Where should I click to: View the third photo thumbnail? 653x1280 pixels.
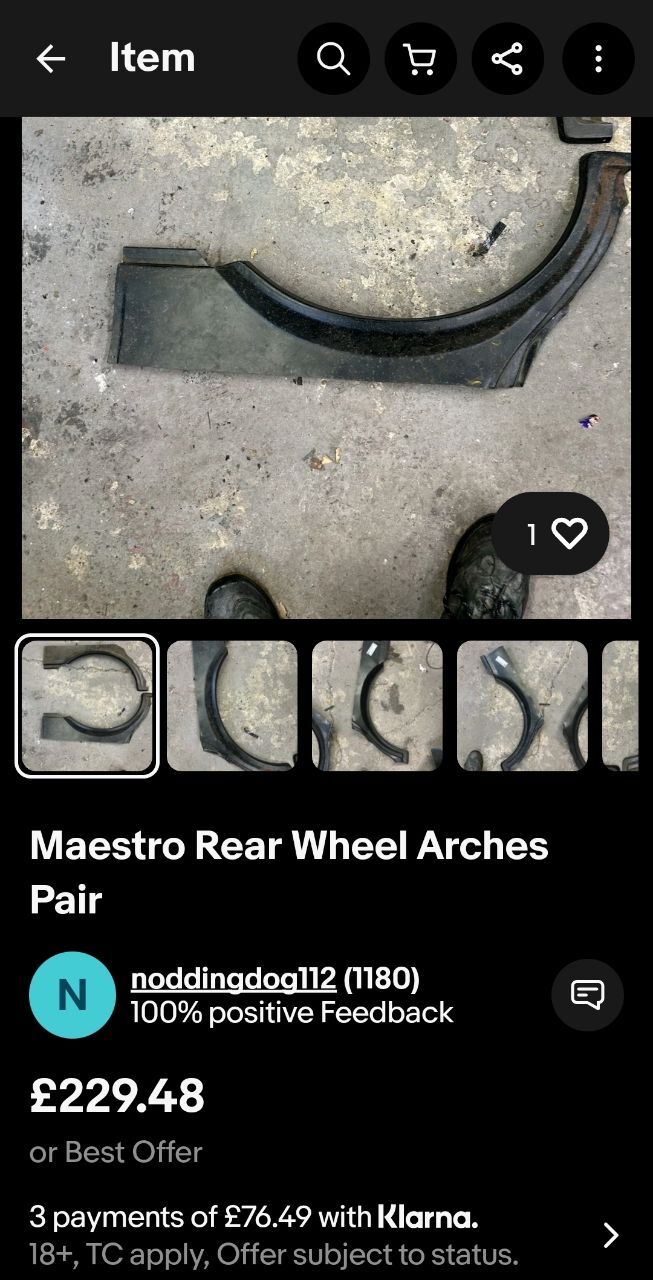click(377, 706)
